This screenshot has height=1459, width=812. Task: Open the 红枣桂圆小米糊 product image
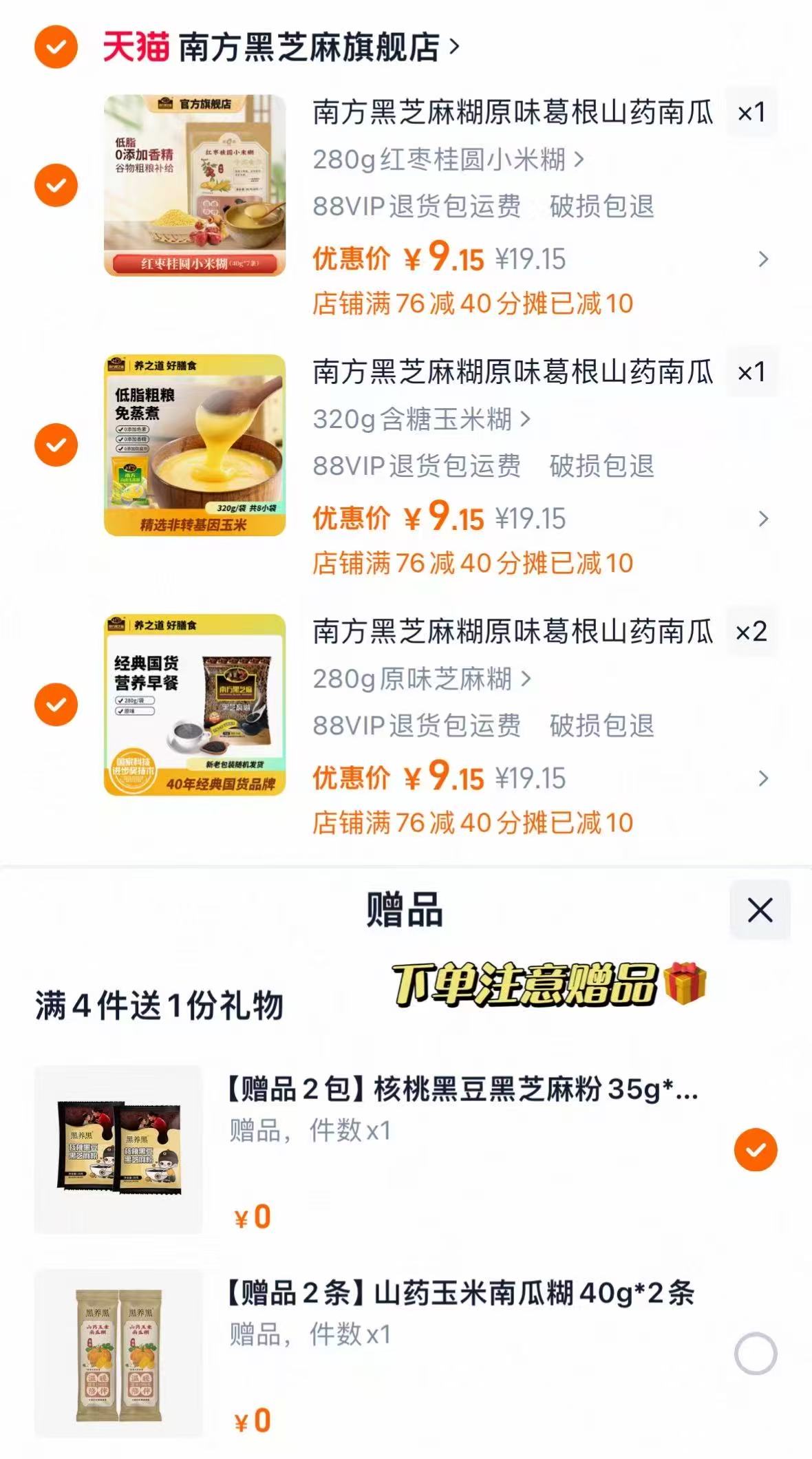[195, 185]
